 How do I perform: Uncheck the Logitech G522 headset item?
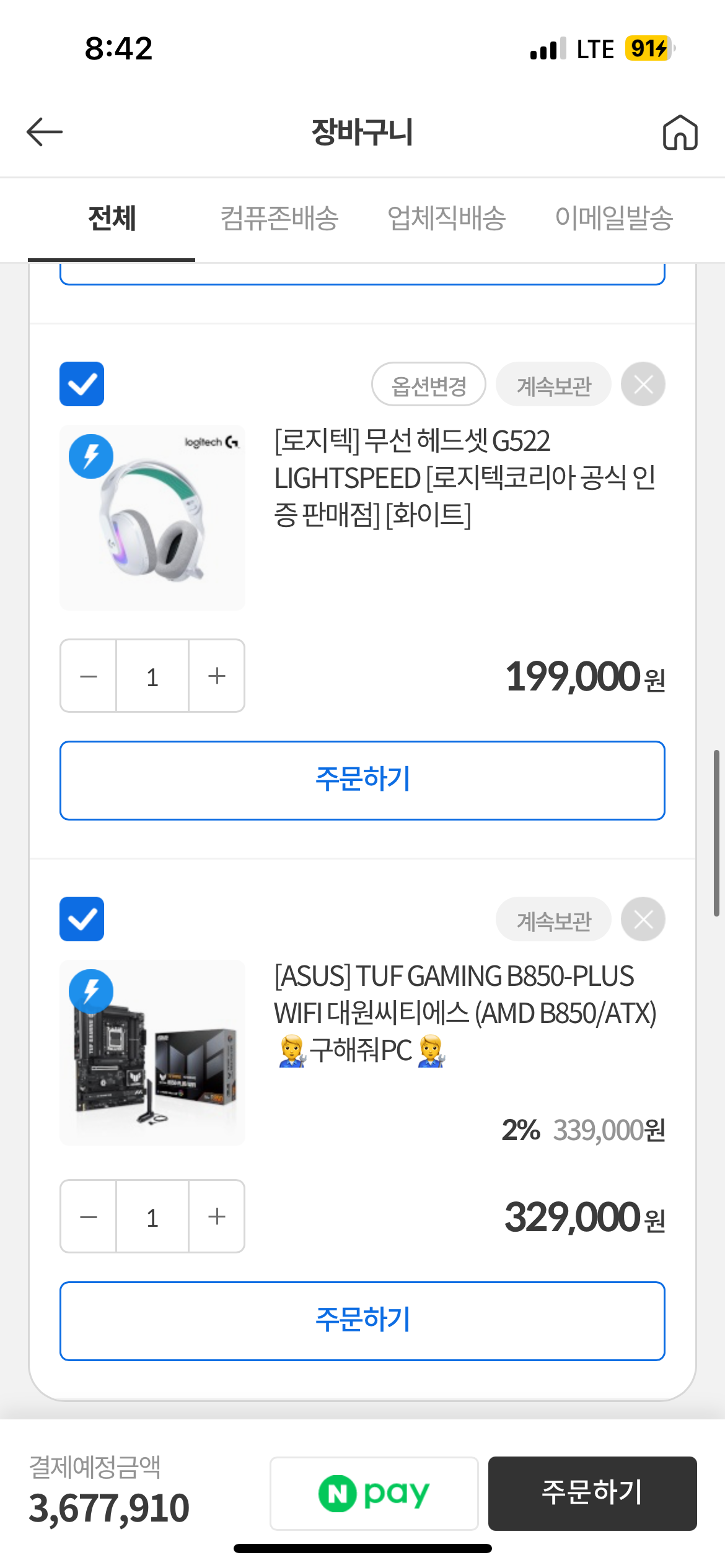point(82,384)
